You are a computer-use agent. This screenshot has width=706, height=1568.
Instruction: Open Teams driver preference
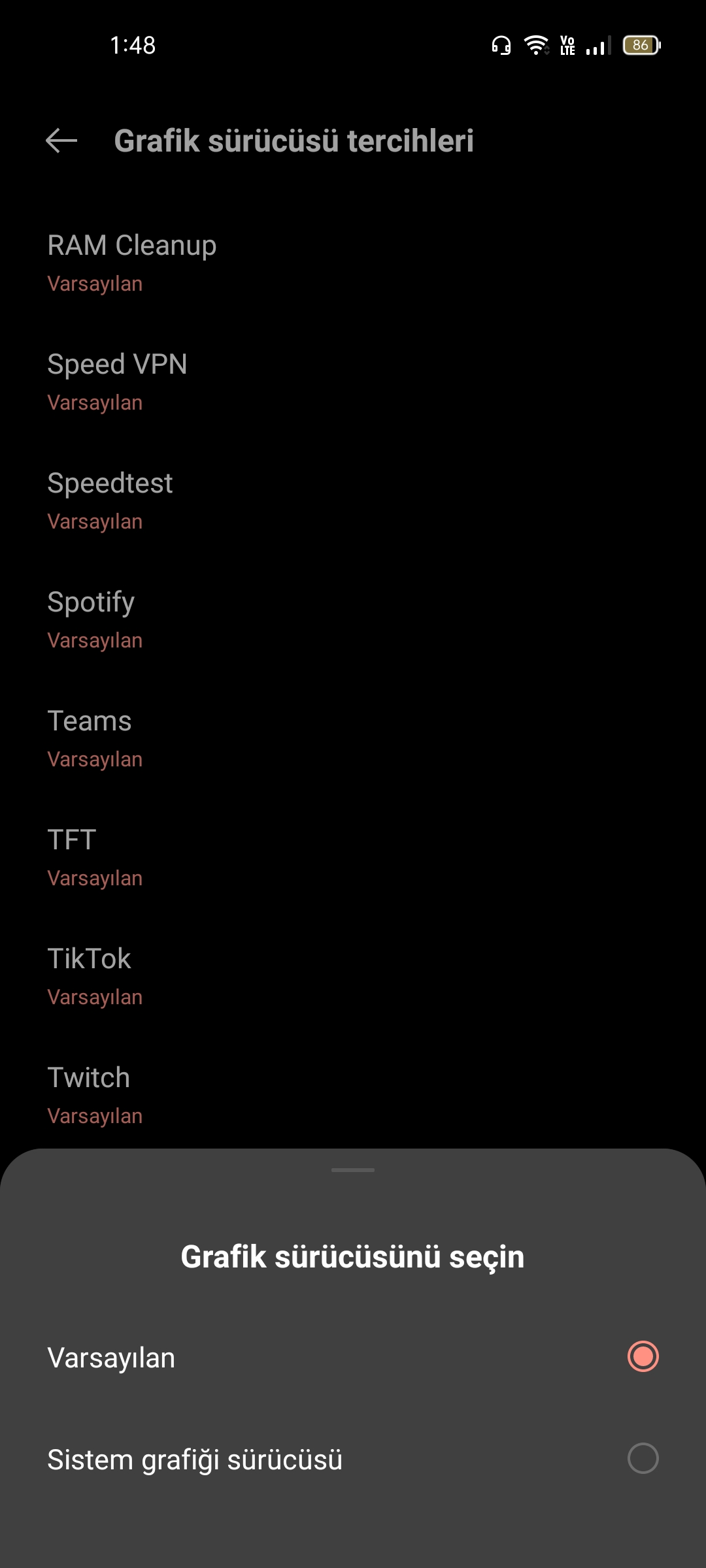[x=353, y=739]
